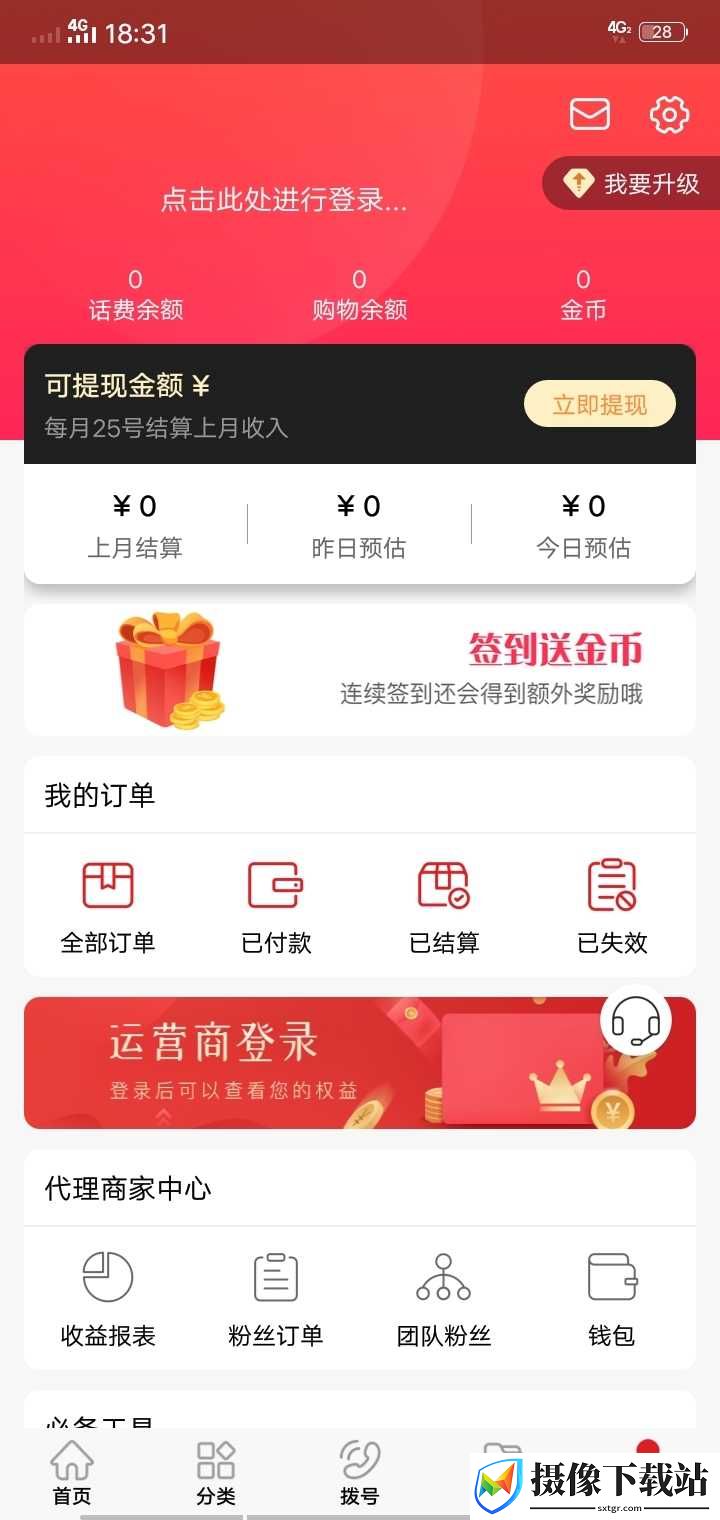The width and height of the screenshot is (720, 1520).
Task: Tap the 我要升级 upgrade button
Action: coord(631,183)
